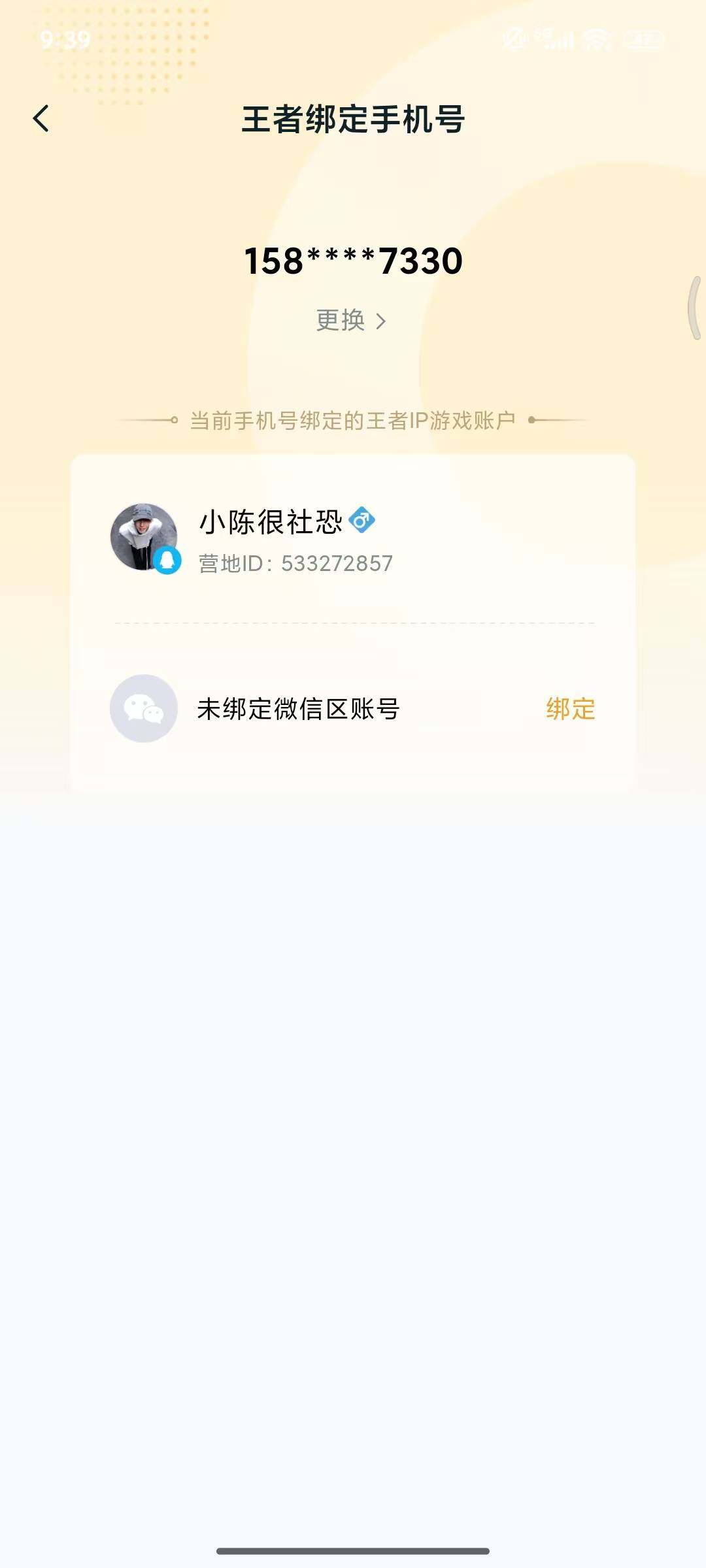Image resolution: width=706 pixels, height=1568 pixels.
Task: Open 更换 to change the bound phone number
Action: click(339, 319)
